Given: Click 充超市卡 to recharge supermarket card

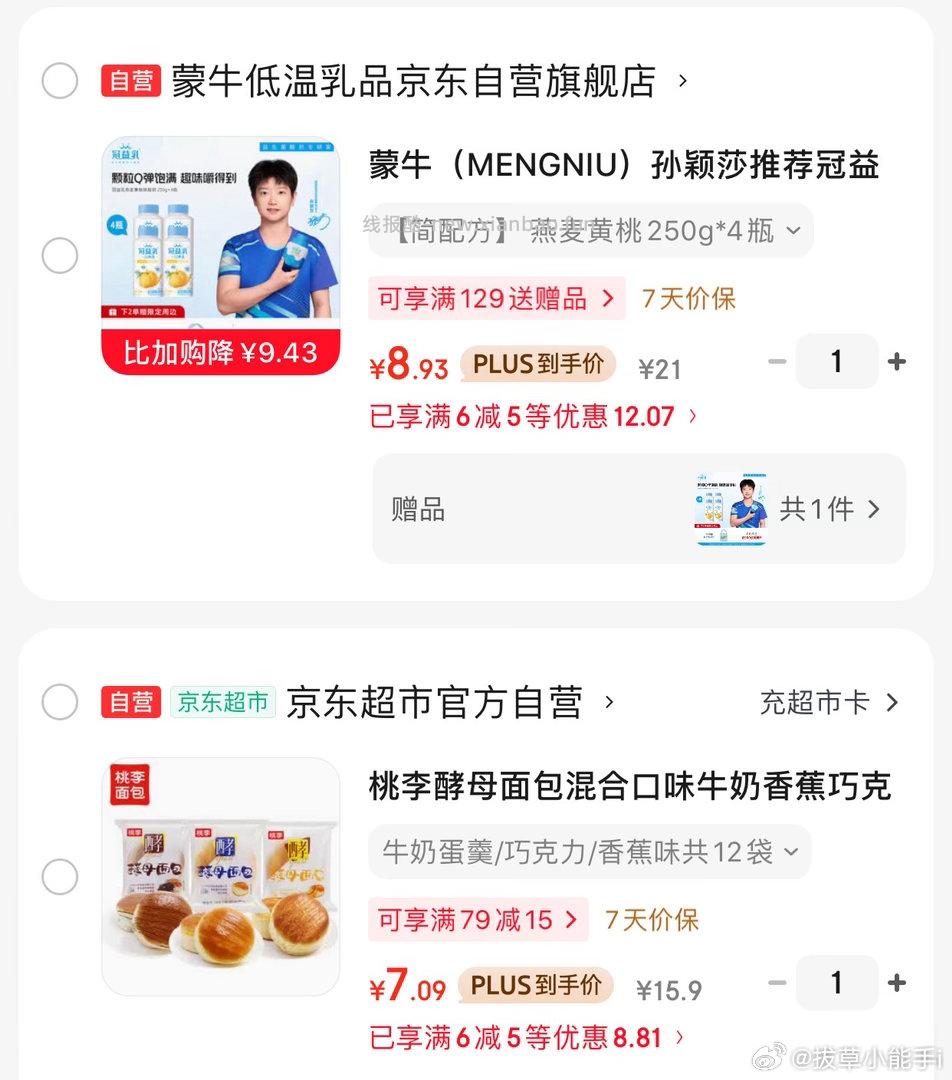Looking at the screenshot, I should [830, 702].
